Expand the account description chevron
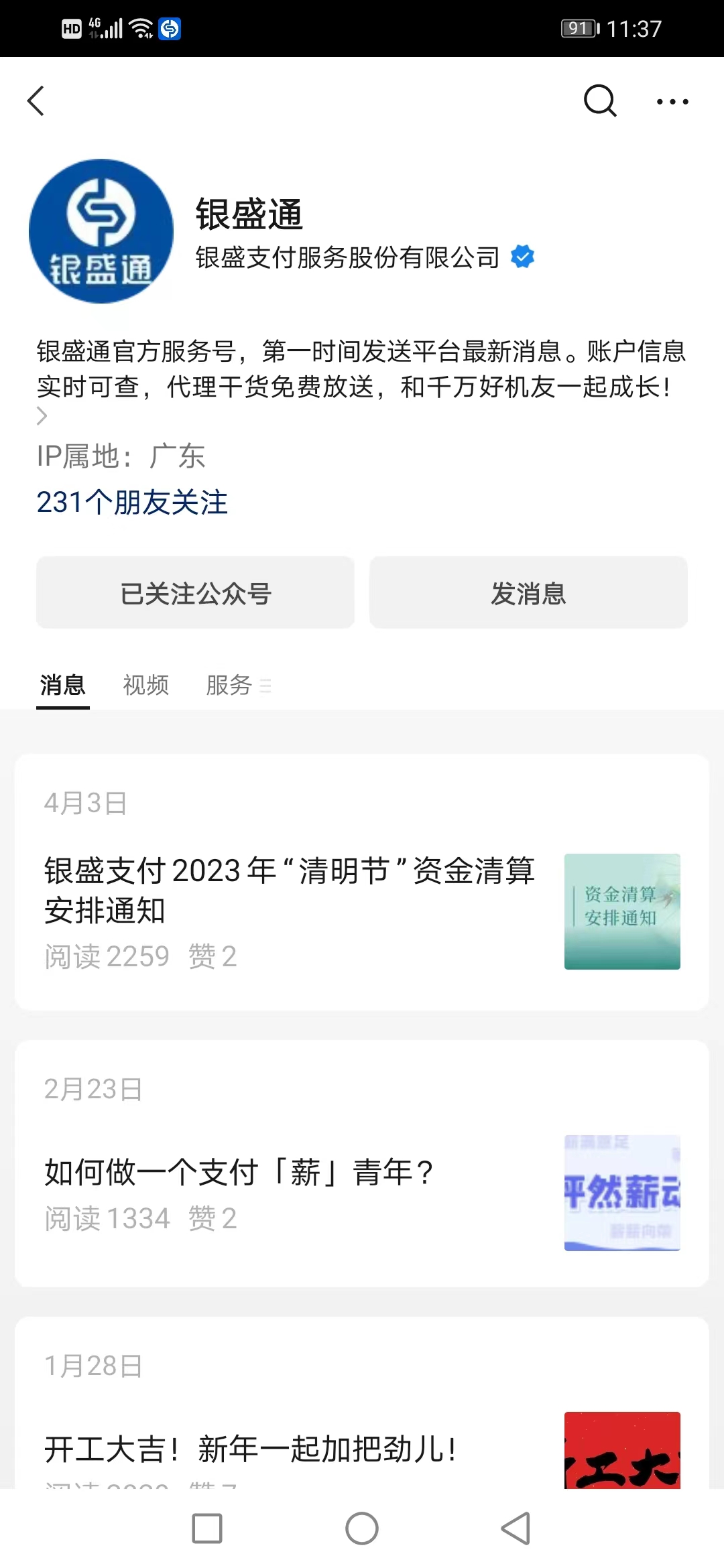The width and height of the screenshot is (724, 1568). tap(42, 416)
